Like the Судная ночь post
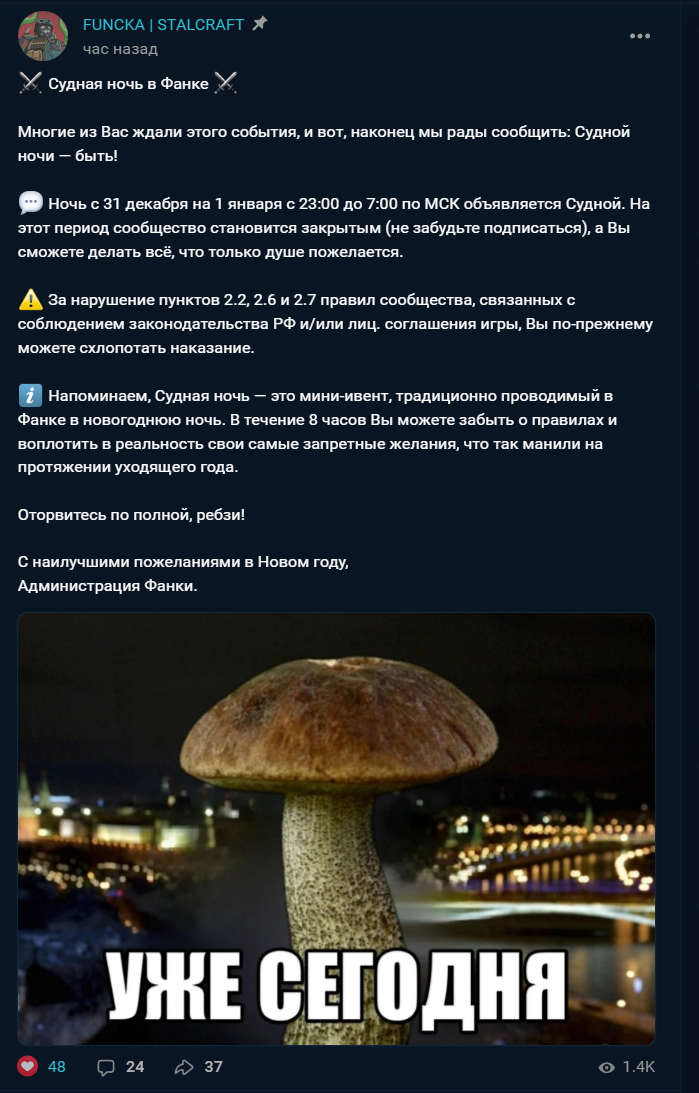699x1093 pixels. coord(28,1066)
